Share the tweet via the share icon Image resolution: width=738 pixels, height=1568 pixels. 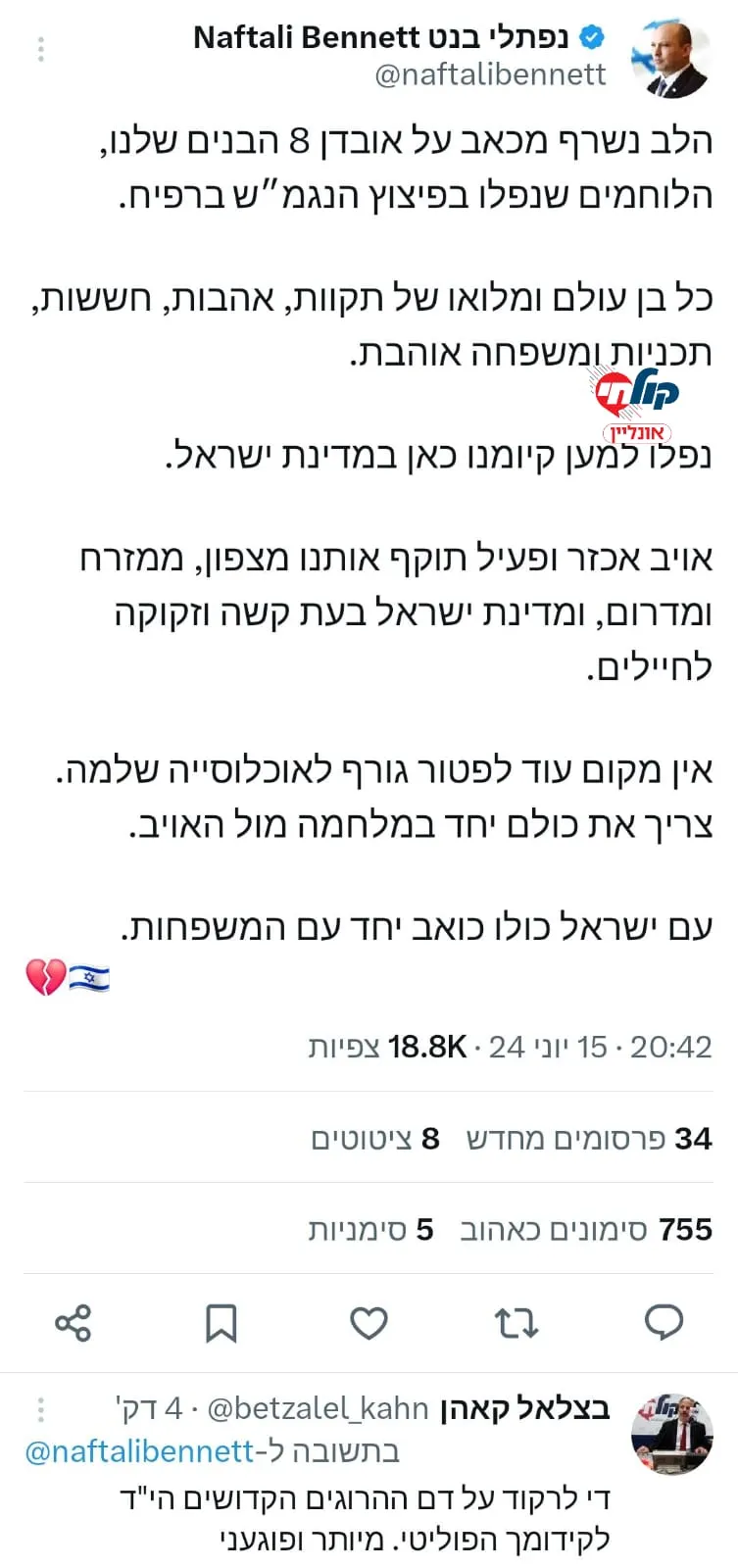[x=74, y=1323]
